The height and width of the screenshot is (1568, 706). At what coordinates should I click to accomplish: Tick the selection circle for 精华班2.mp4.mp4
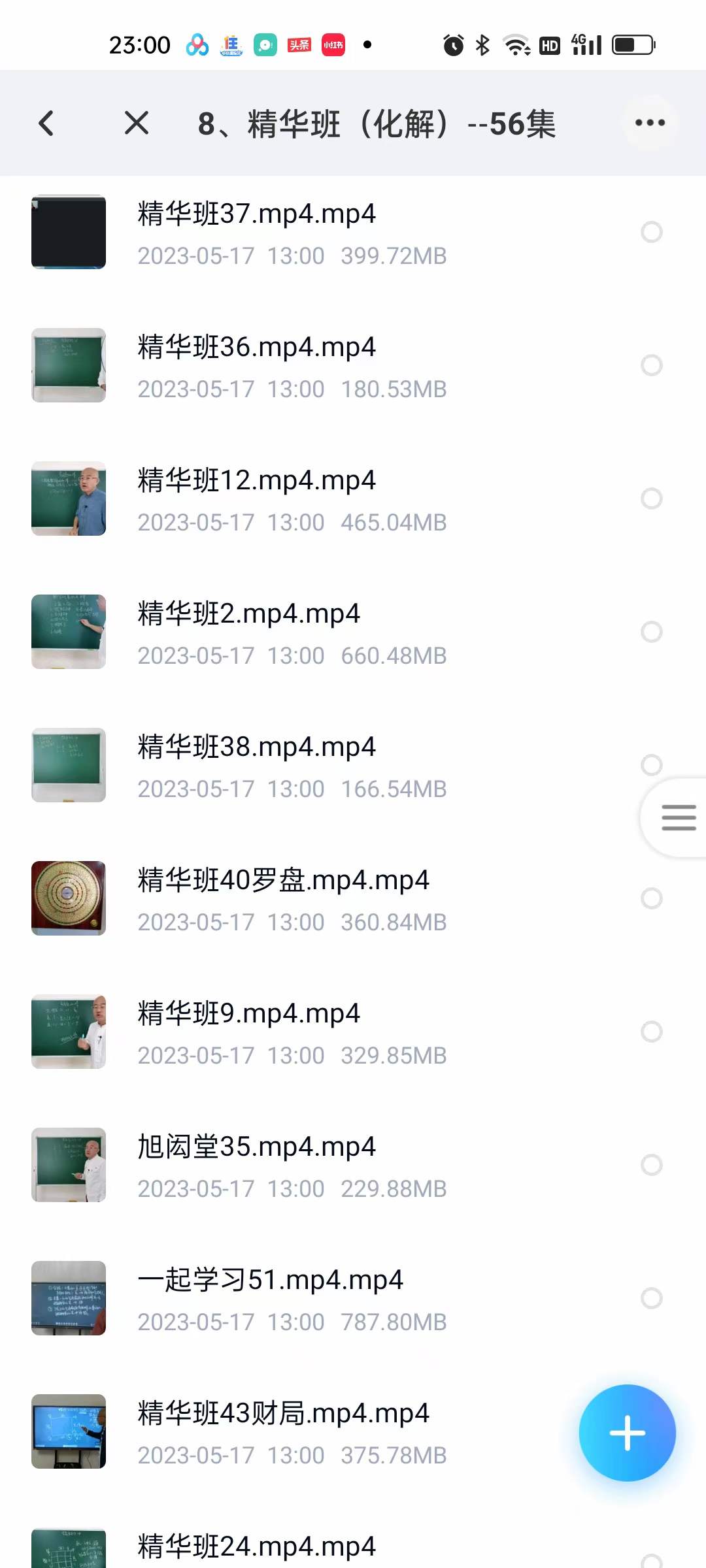point(652,632)
